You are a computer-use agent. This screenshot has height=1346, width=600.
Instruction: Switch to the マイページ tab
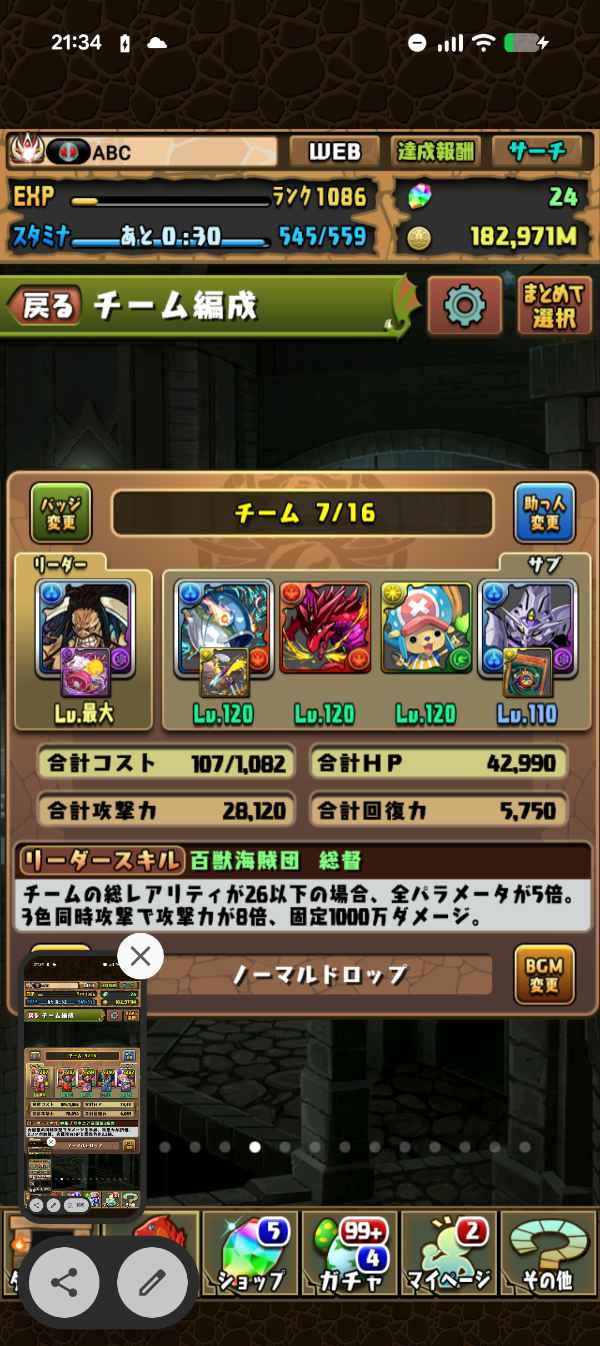(x=449, y=1254)
